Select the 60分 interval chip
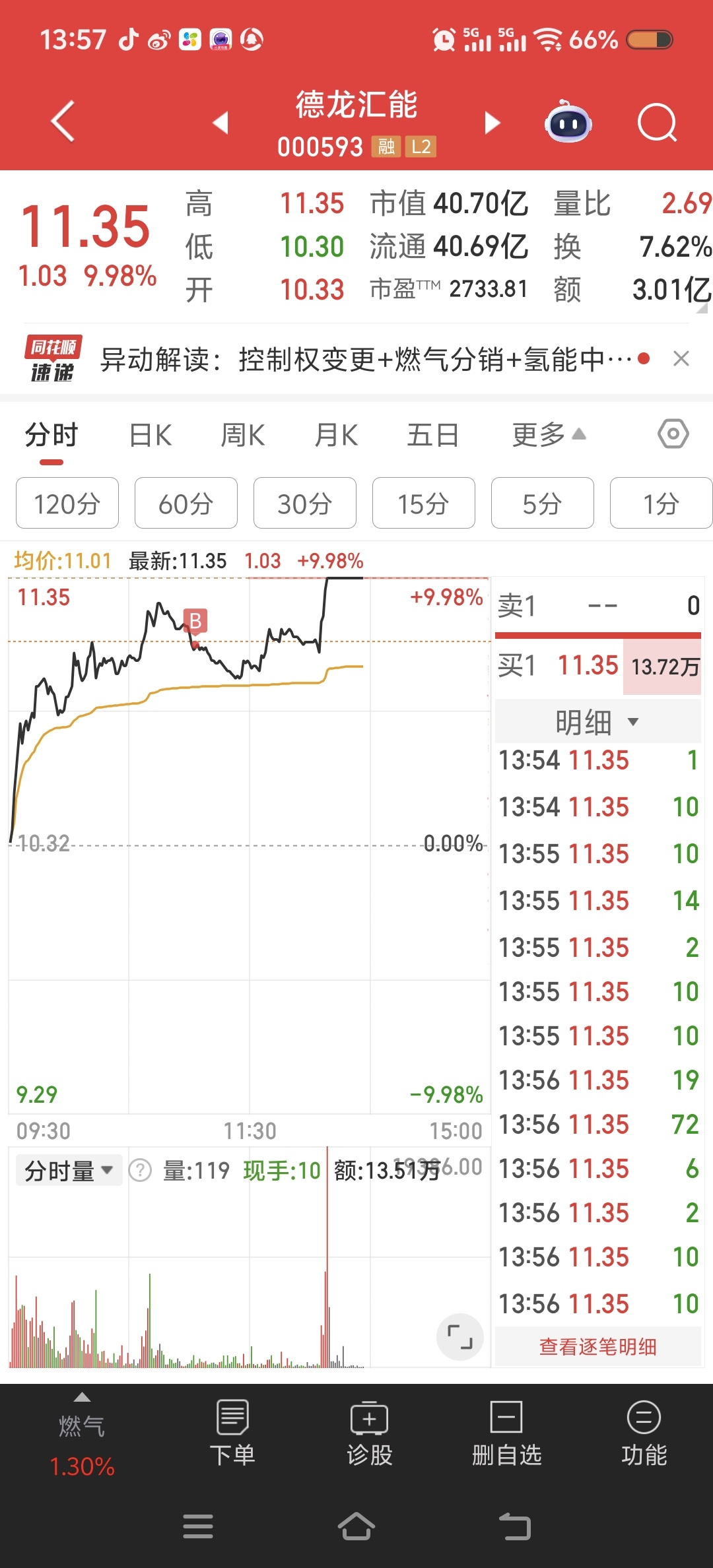Viewport: 713px width, 1568px height. click(186, 504)
